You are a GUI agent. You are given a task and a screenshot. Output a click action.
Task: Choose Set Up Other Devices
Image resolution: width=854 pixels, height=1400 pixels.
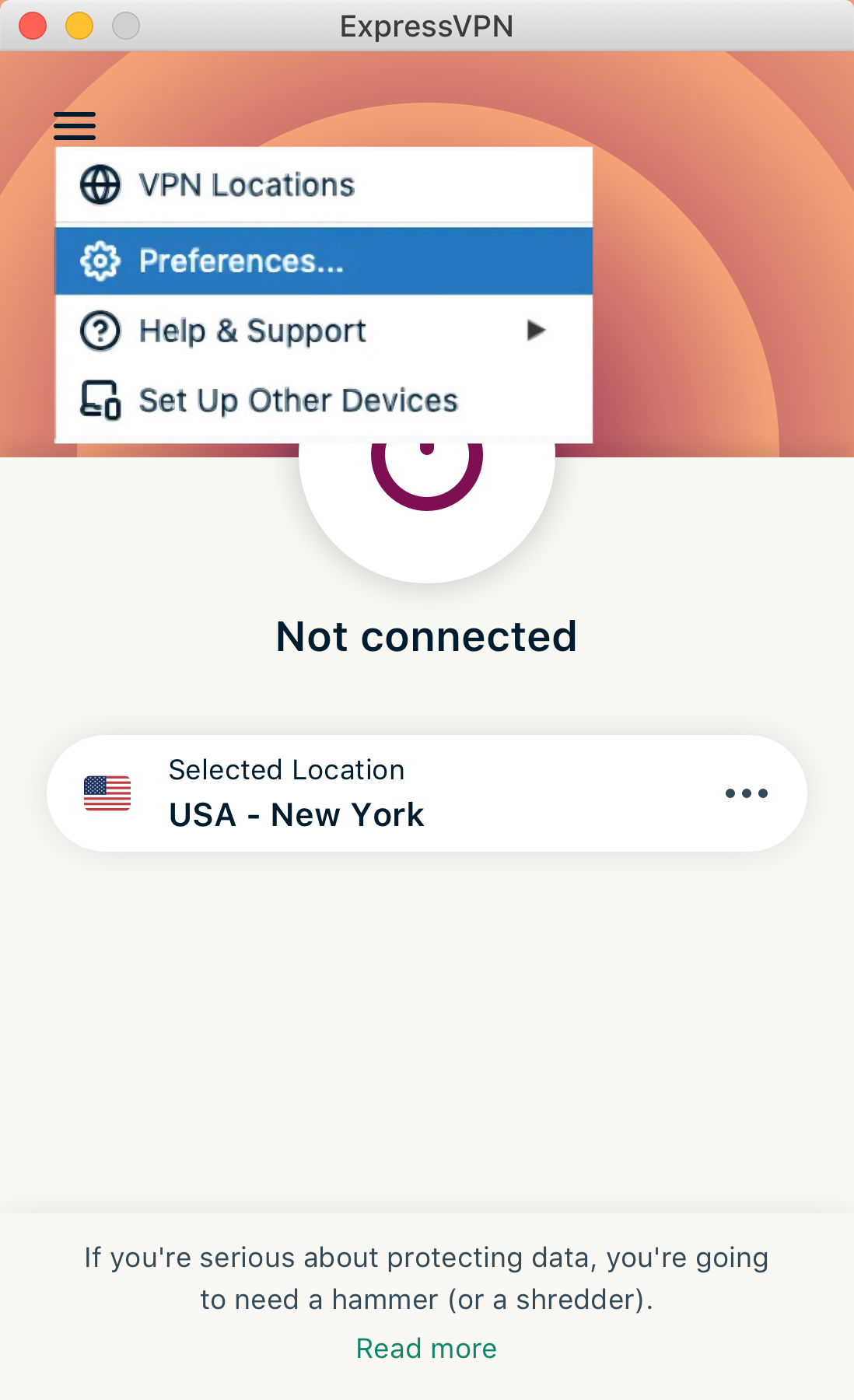tap(298, 401)
